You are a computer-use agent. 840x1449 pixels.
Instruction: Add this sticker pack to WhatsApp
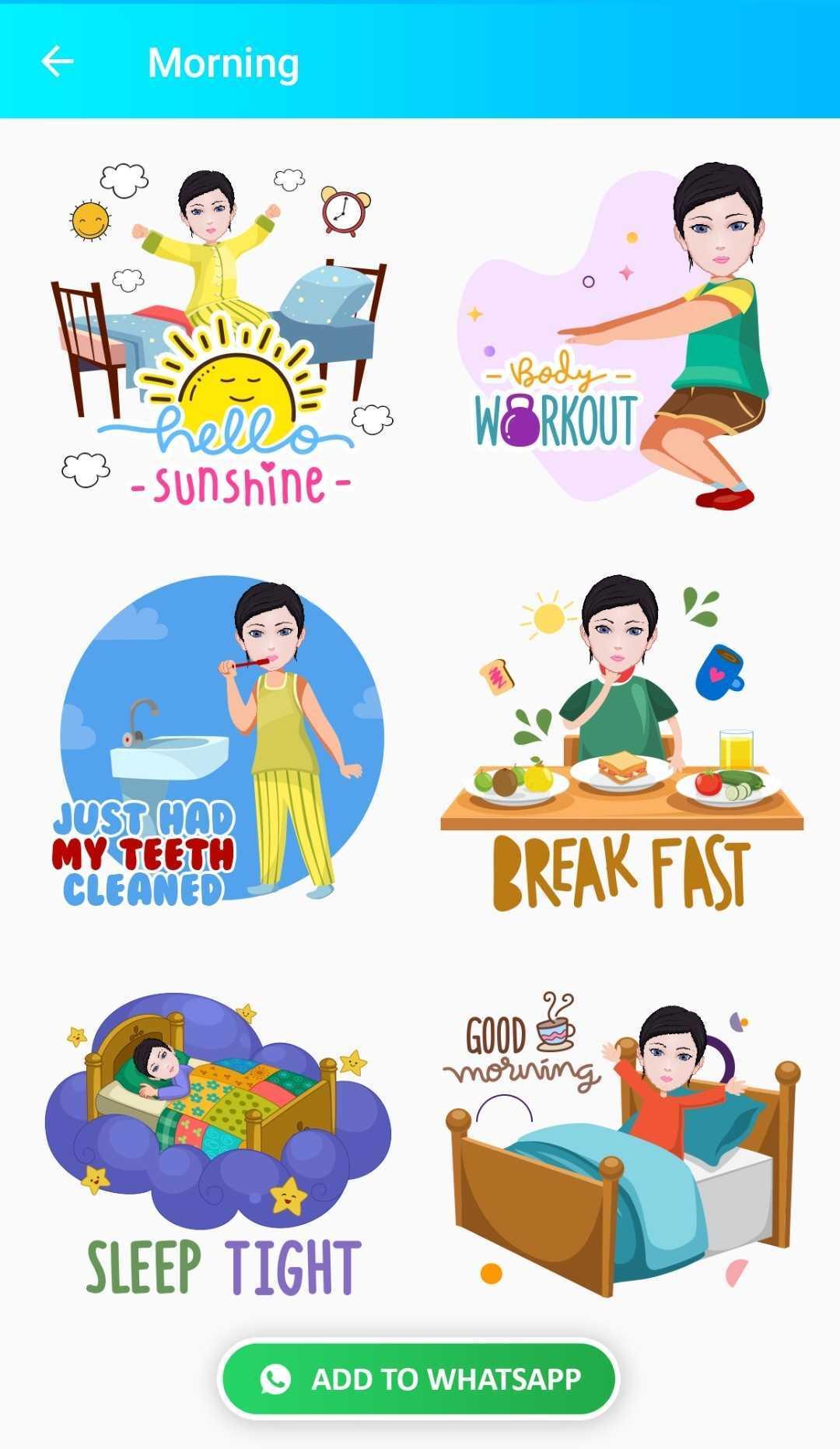pos(419,1379)
